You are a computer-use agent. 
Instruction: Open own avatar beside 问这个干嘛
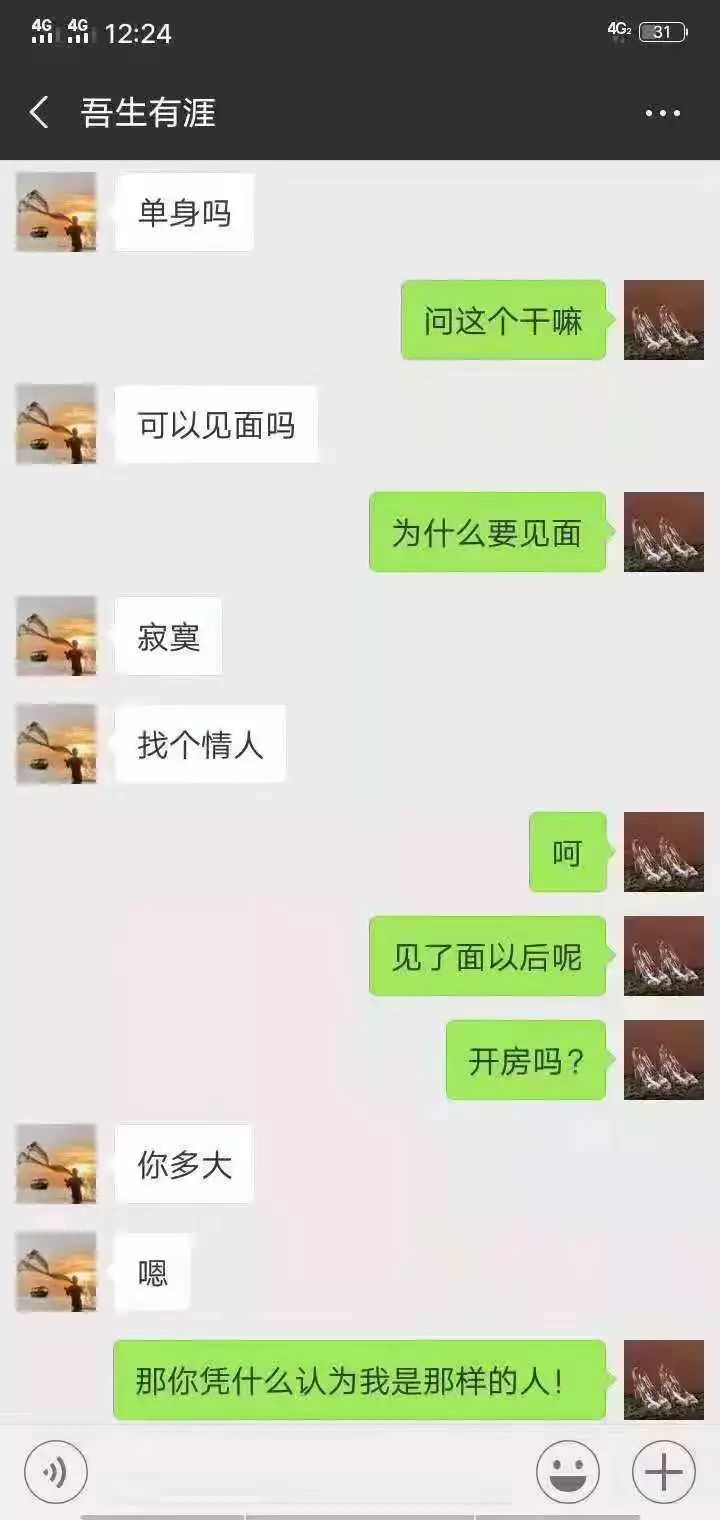[x=663, y=320]
